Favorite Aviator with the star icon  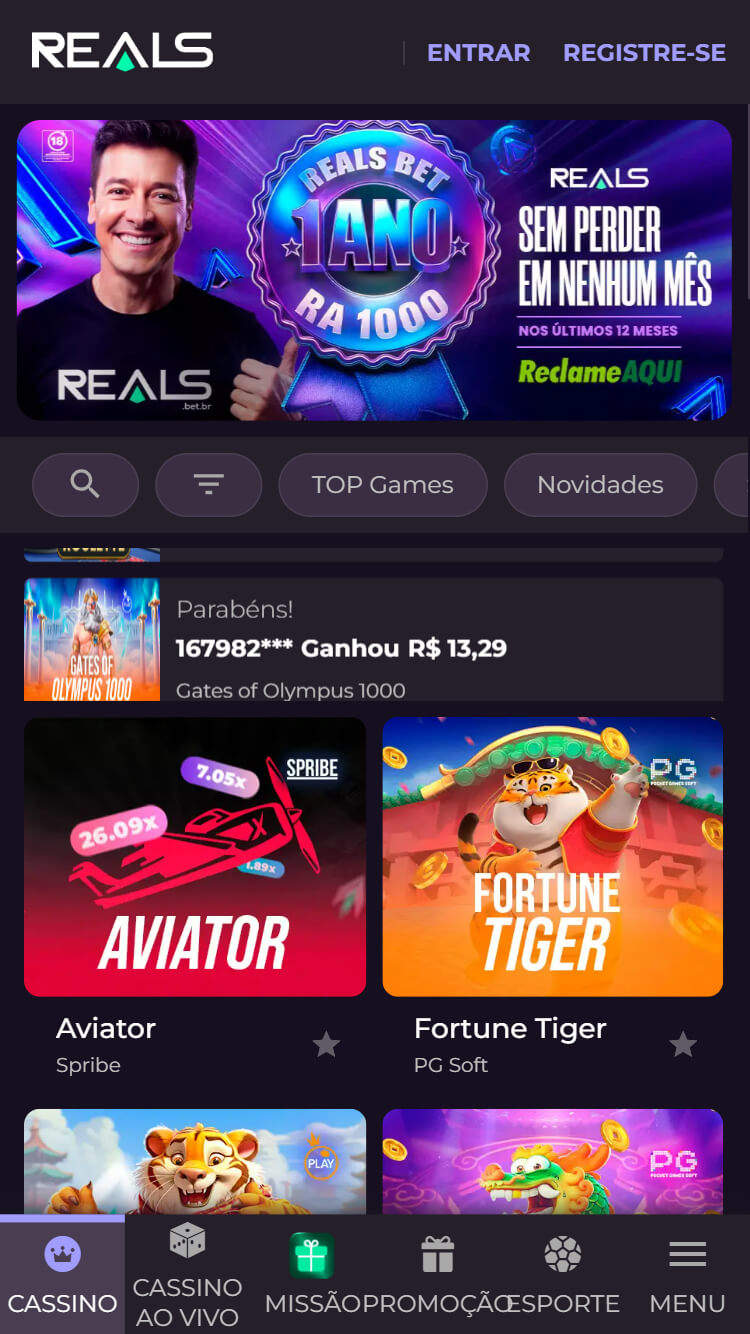[x=326, y=1045]
